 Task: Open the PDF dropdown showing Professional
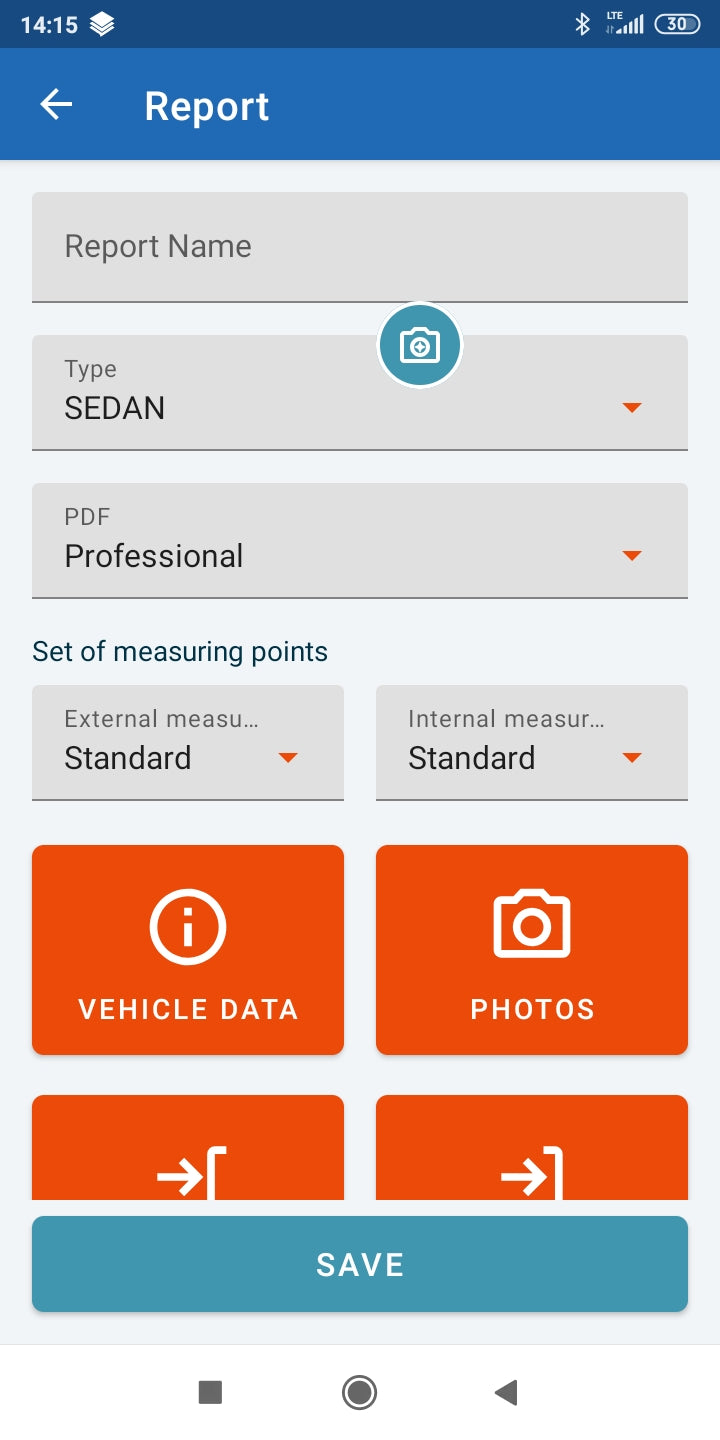(631, 555)
